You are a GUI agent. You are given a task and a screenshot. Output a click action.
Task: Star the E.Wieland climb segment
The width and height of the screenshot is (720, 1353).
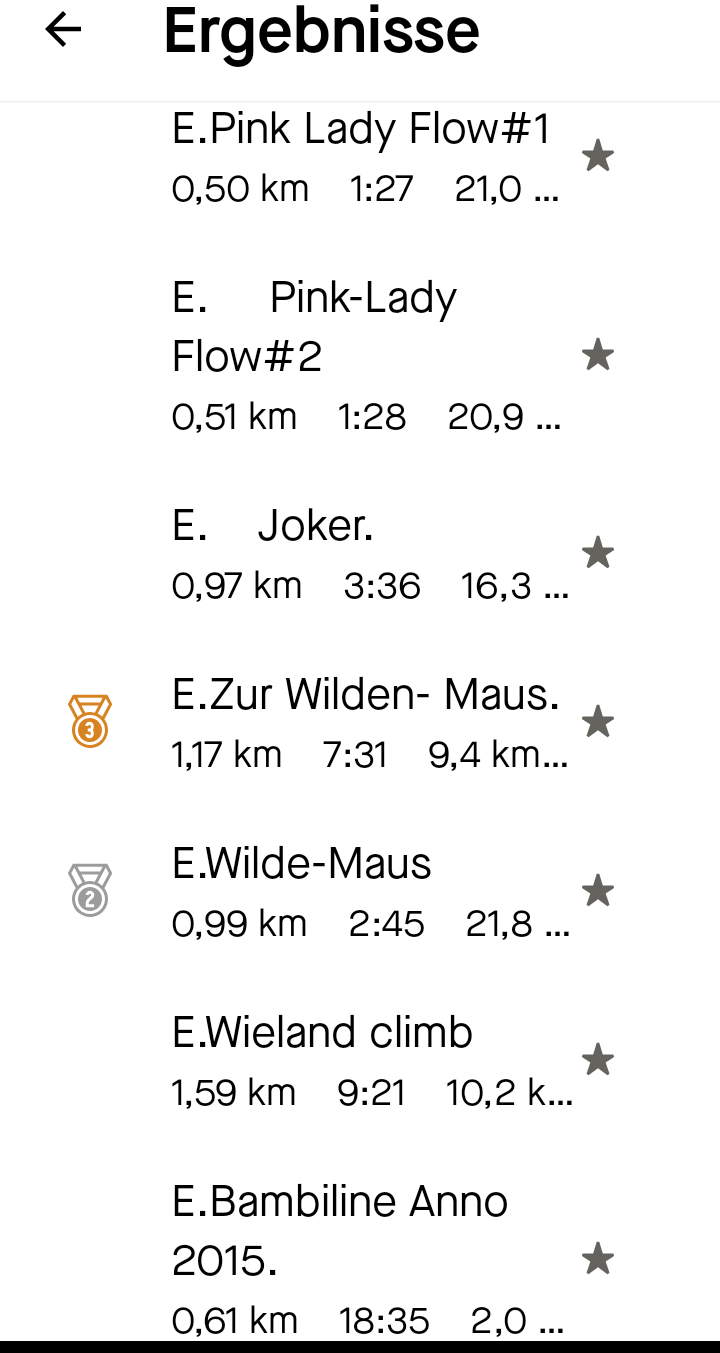[x=598, y=1060]
